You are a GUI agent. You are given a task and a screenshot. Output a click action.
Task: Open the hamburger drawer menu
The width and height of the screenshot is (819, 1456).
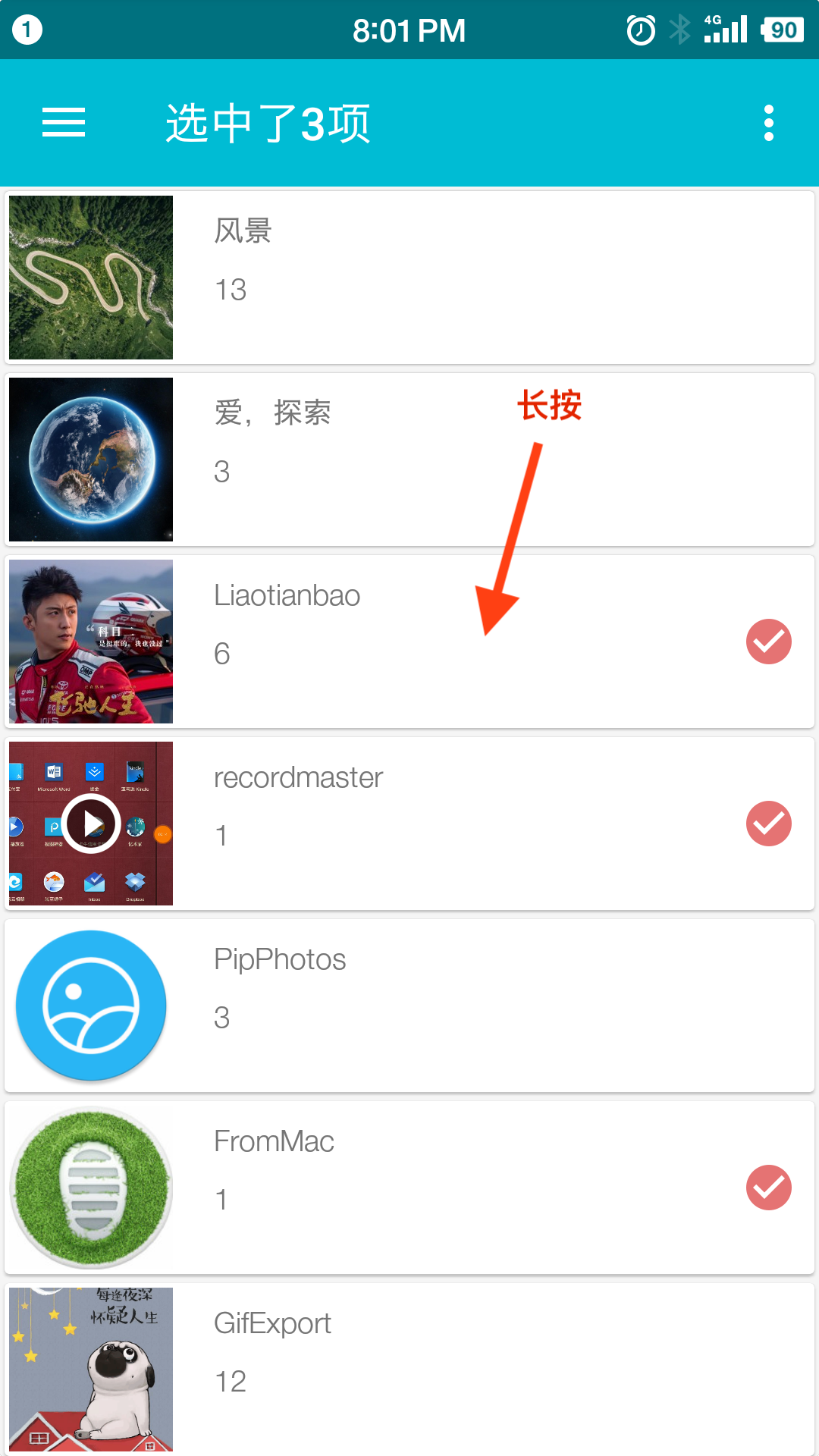click(64, 123)
